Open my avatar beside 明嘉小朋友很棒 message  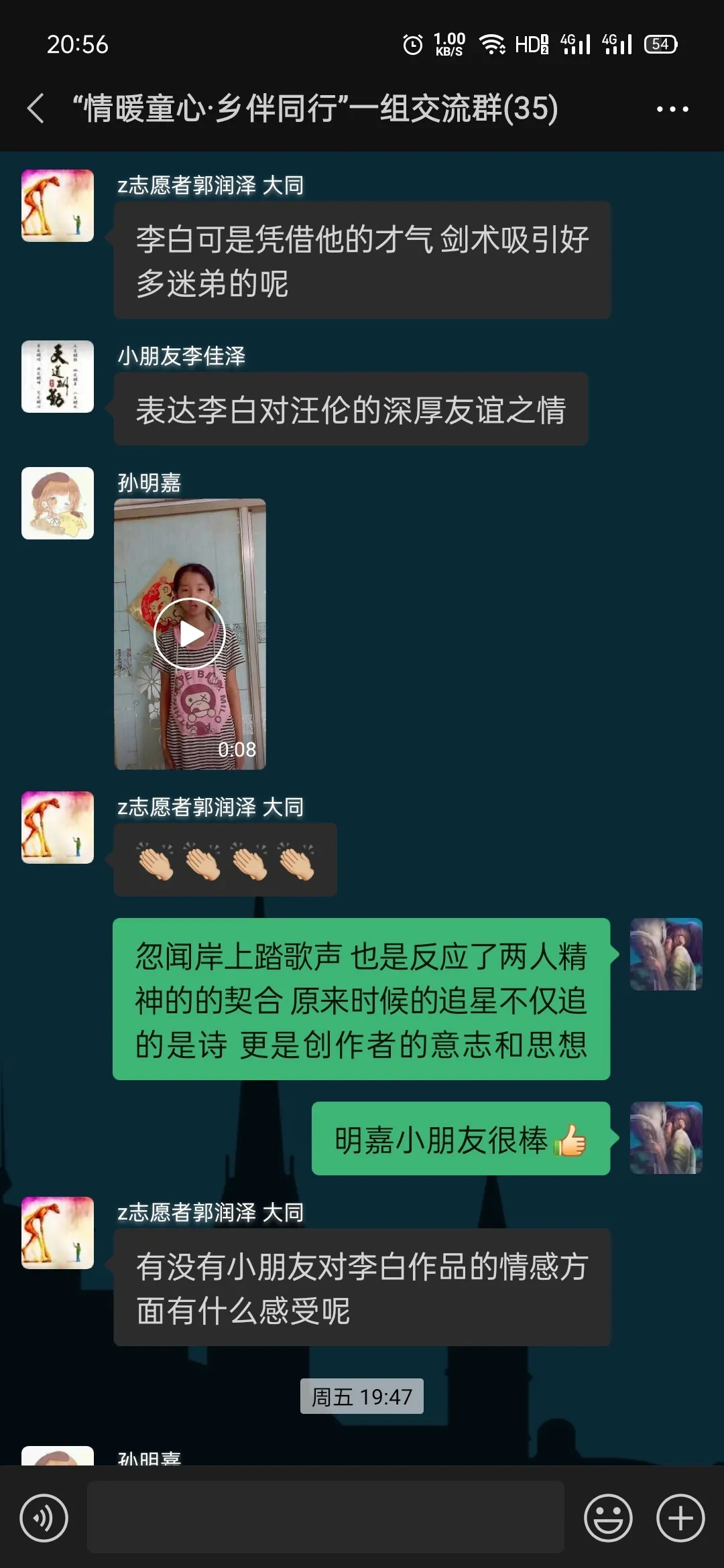tap(666, 1138)
